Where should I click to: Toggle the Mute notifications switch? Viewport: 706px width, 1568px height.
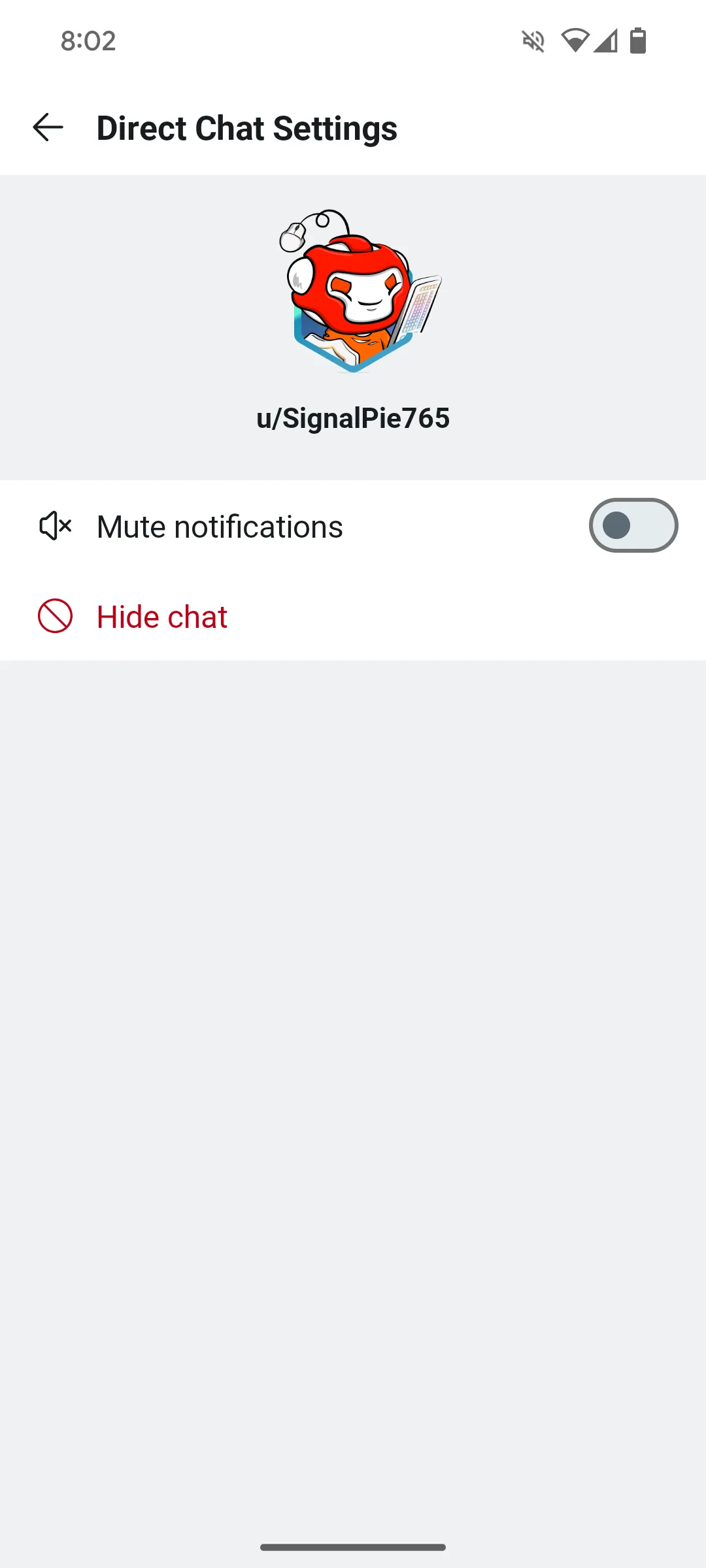[x=633, y=526]
